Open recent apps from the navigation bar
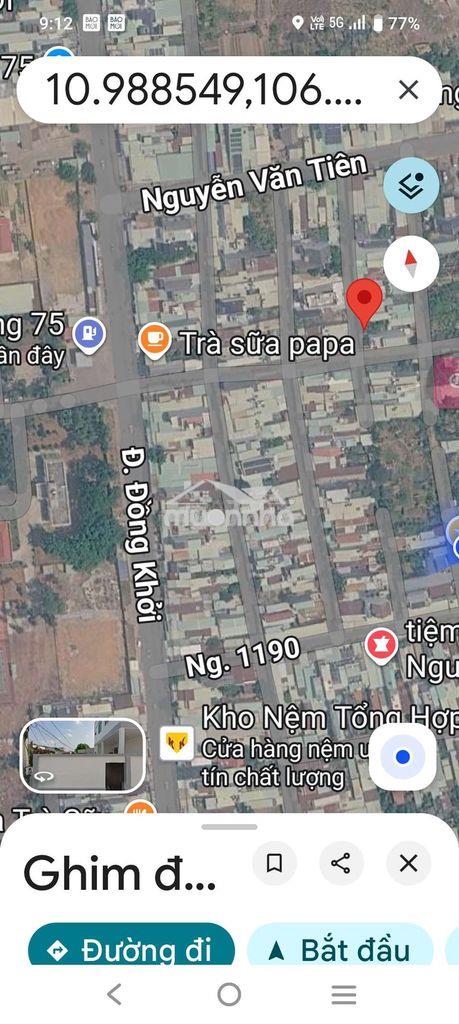 tap(343, 995)
